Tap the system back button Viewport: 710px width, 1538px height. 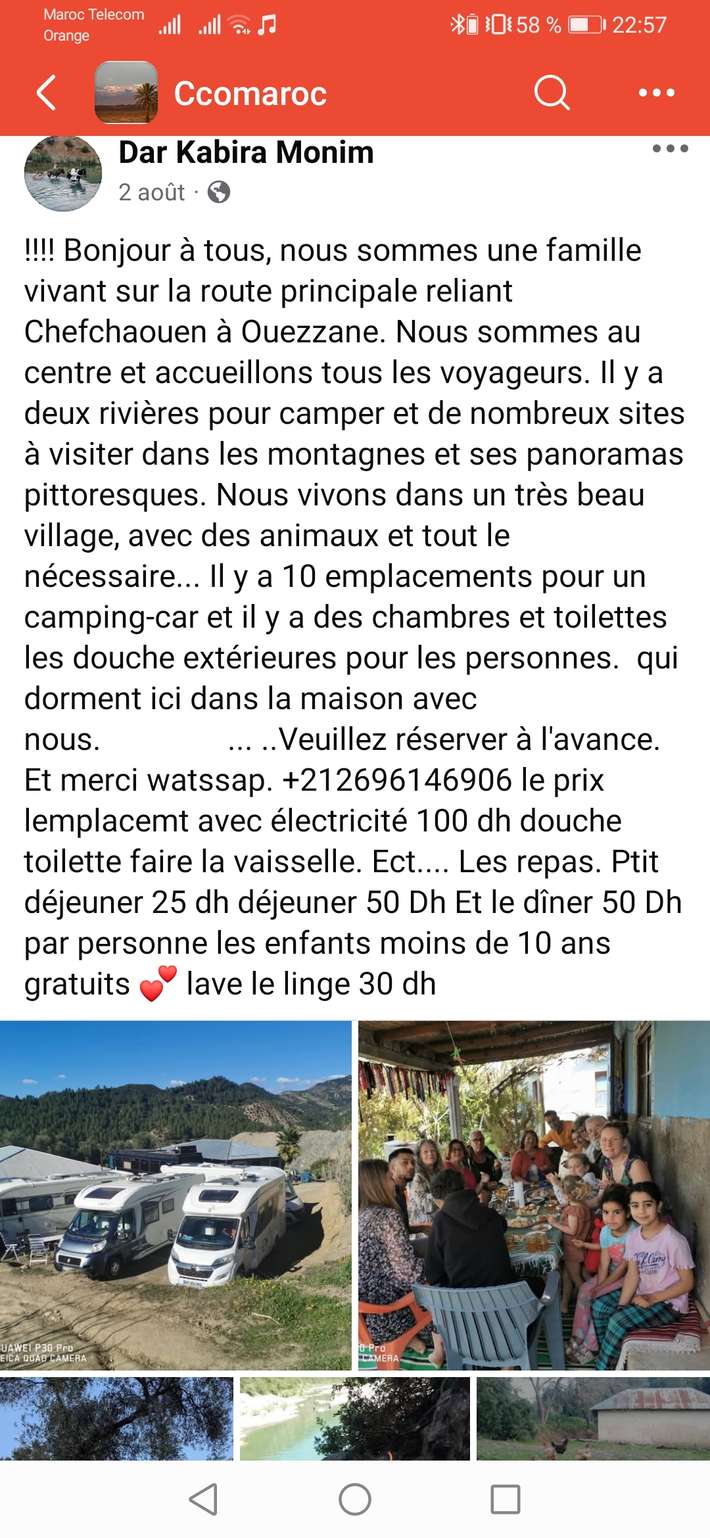coord(203,1499)
